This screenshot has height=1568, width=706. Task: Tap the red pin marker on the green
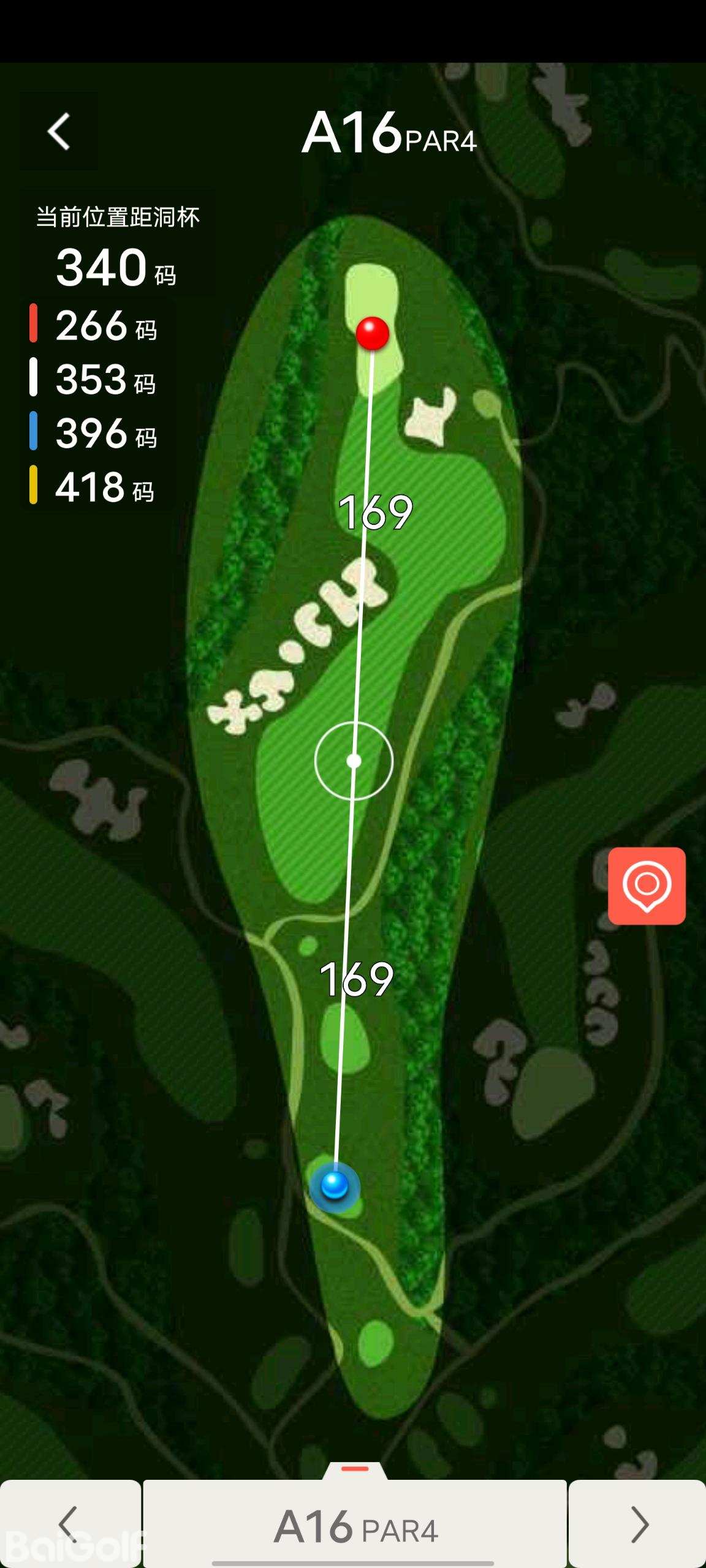tap(373, 333)
